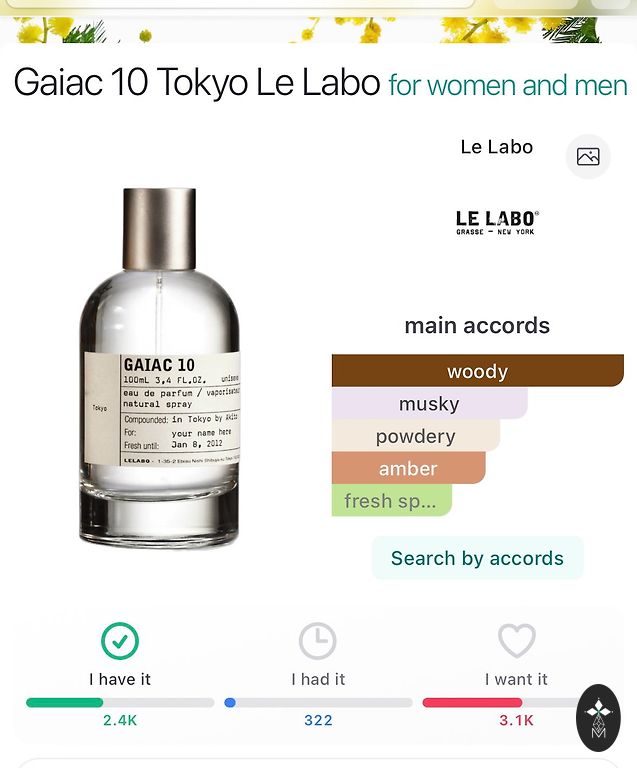Open the Gaiac 10 bottle image

point(160,370)
